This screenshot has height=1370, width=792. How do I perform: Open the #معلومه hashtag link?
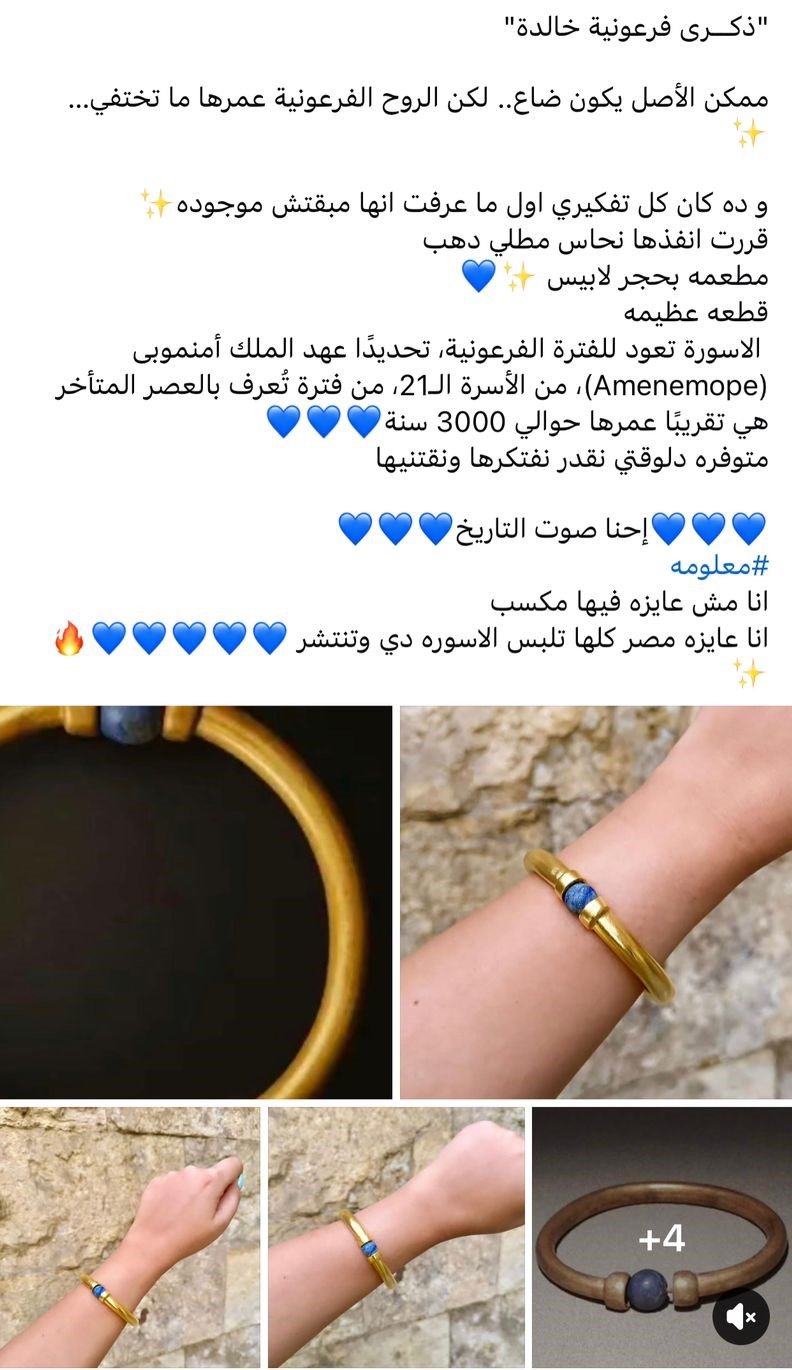(x=718, y=565)
